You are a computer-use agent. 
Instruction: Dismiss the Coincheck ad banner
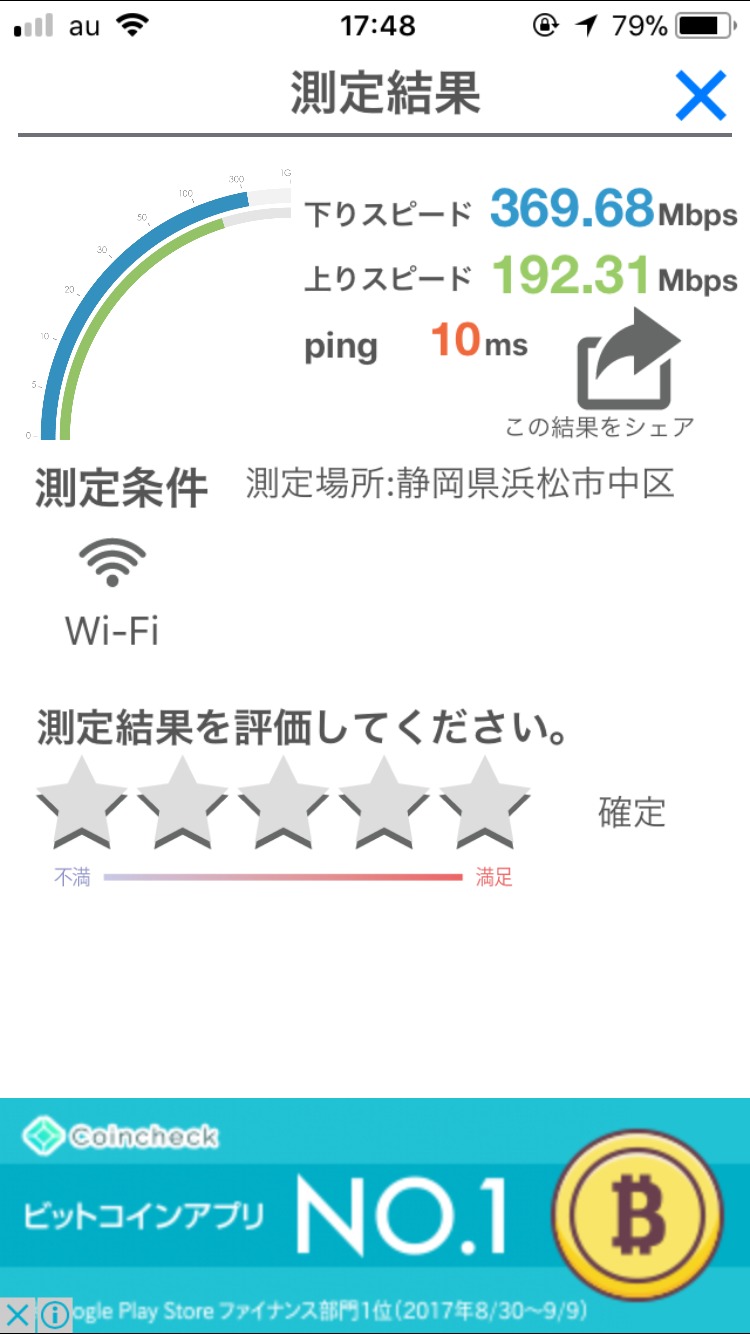(17, 1314)
